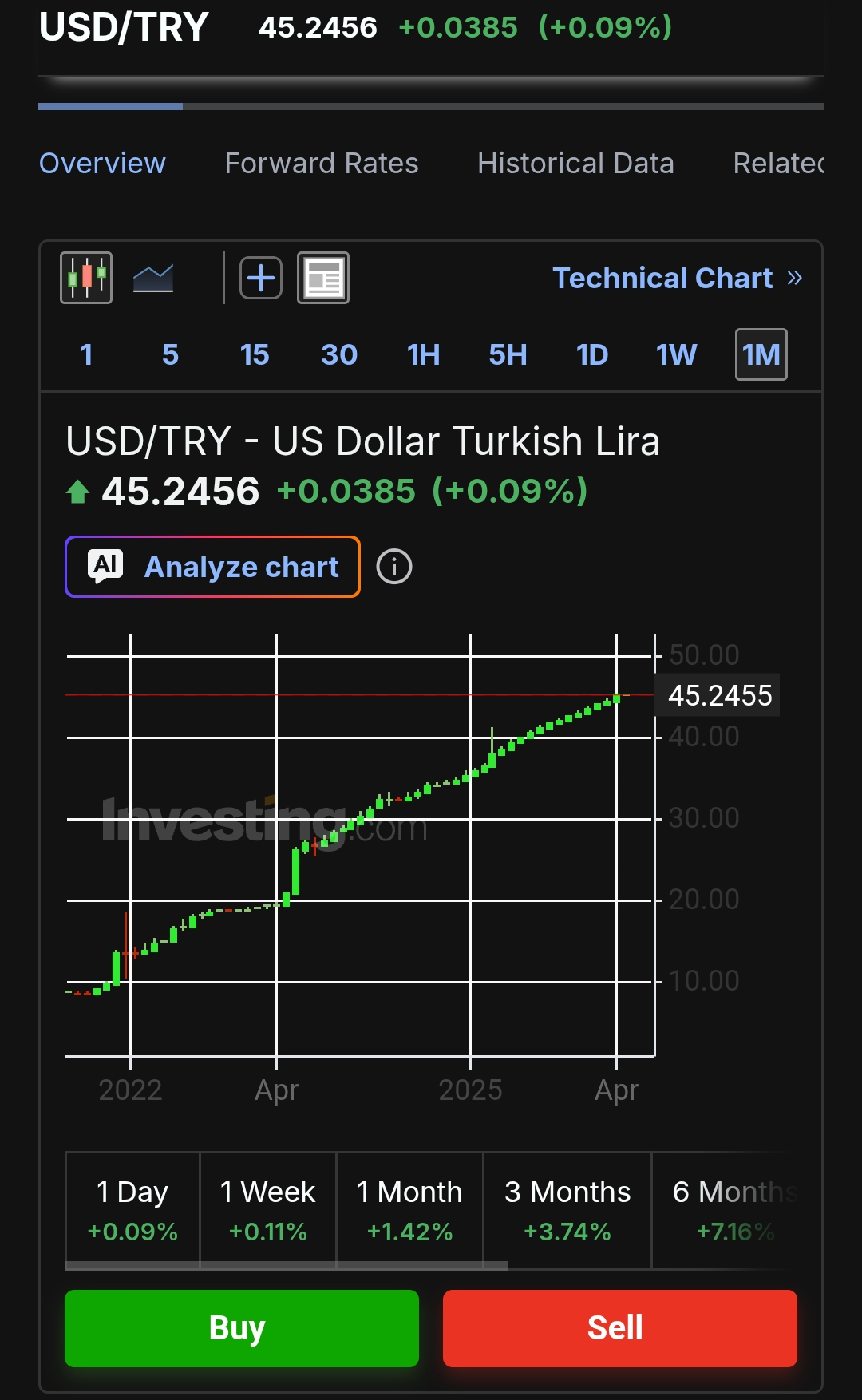Tap Analyze chart with AI
The width and height of the screenshot is (862, 1400).
(212, 567)
